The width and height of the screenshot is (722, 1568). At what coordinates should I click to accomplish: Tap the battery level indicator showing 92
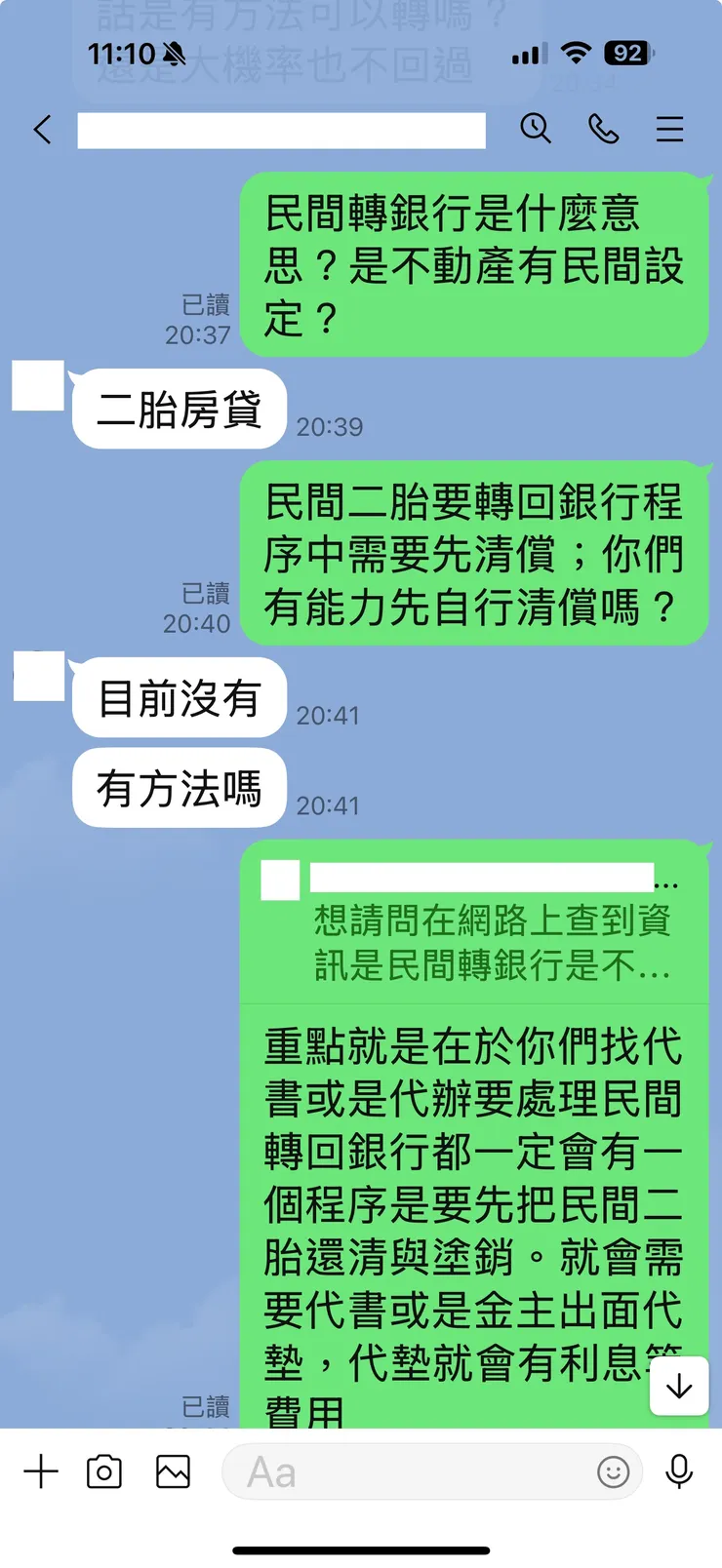click(625, 55)
